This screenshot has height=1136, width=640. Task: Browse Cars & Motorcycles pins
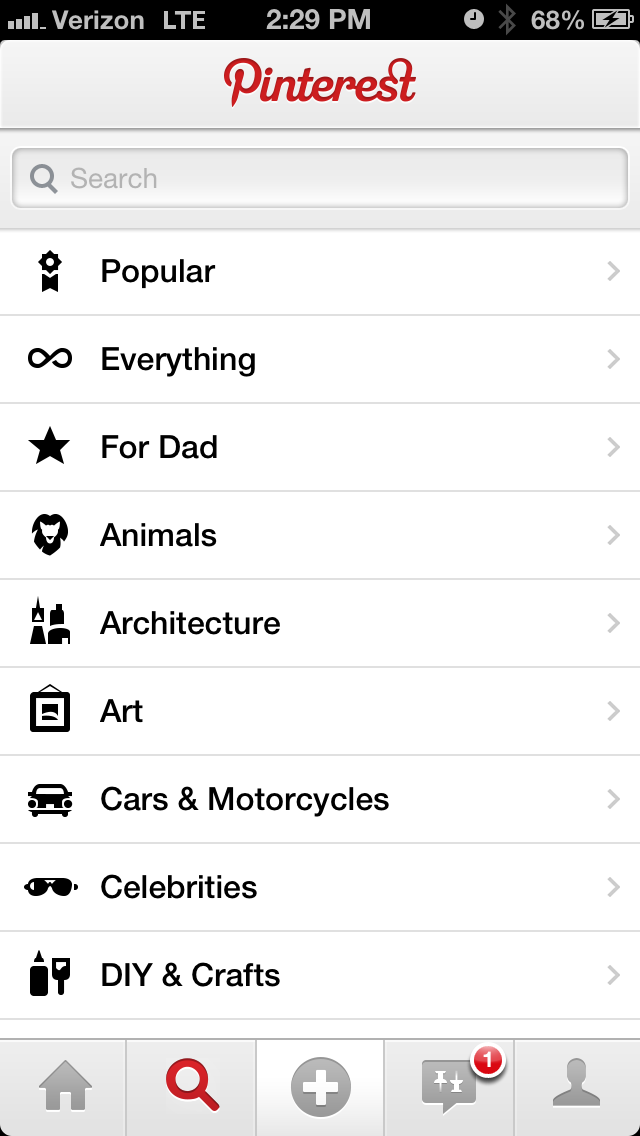[320, 800]
